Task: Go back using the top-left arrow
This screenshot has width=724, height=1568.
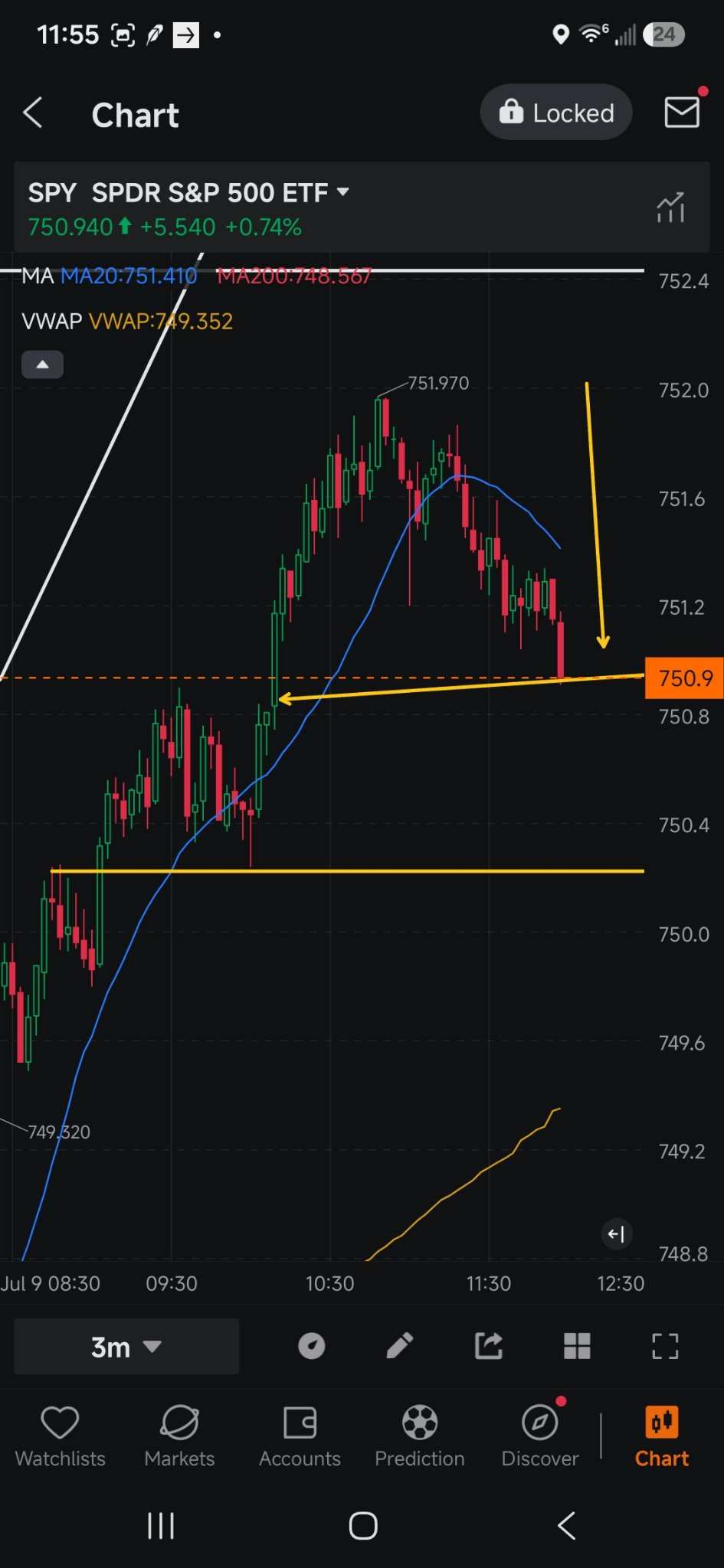Action: (x=32, y=113)
